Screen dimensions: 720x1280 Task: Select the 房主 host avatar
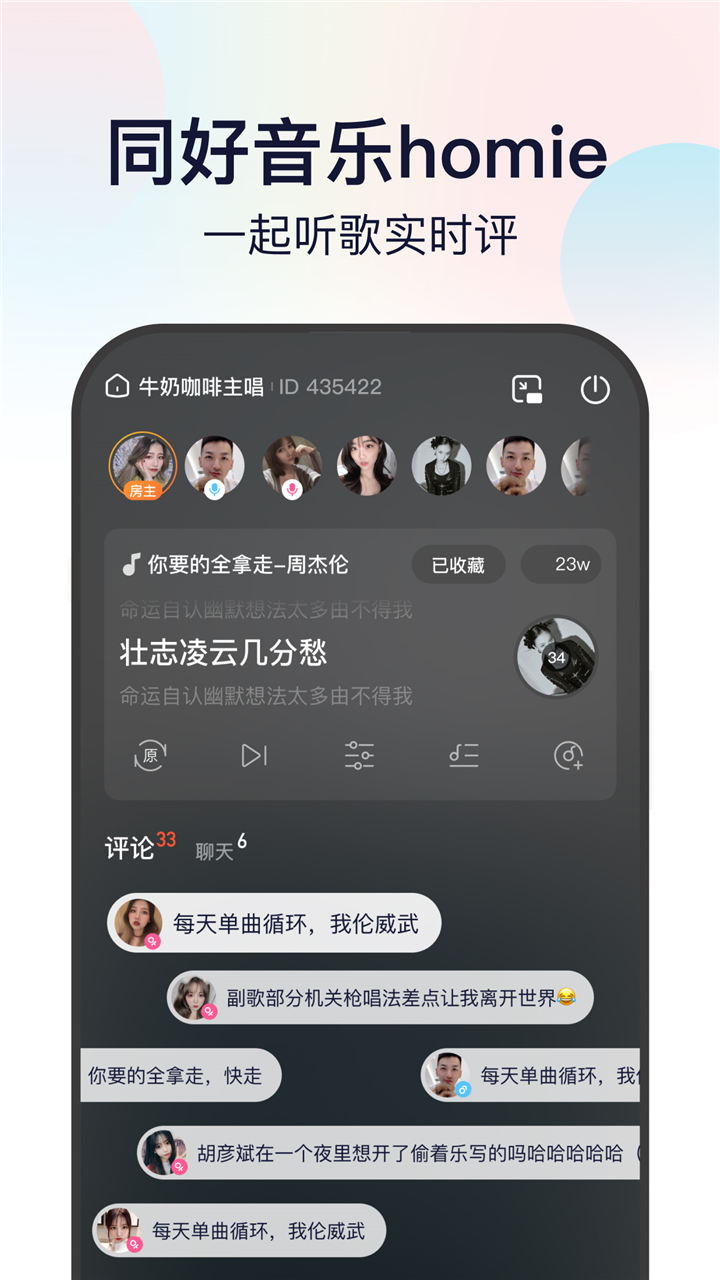[x=141, y=465]
